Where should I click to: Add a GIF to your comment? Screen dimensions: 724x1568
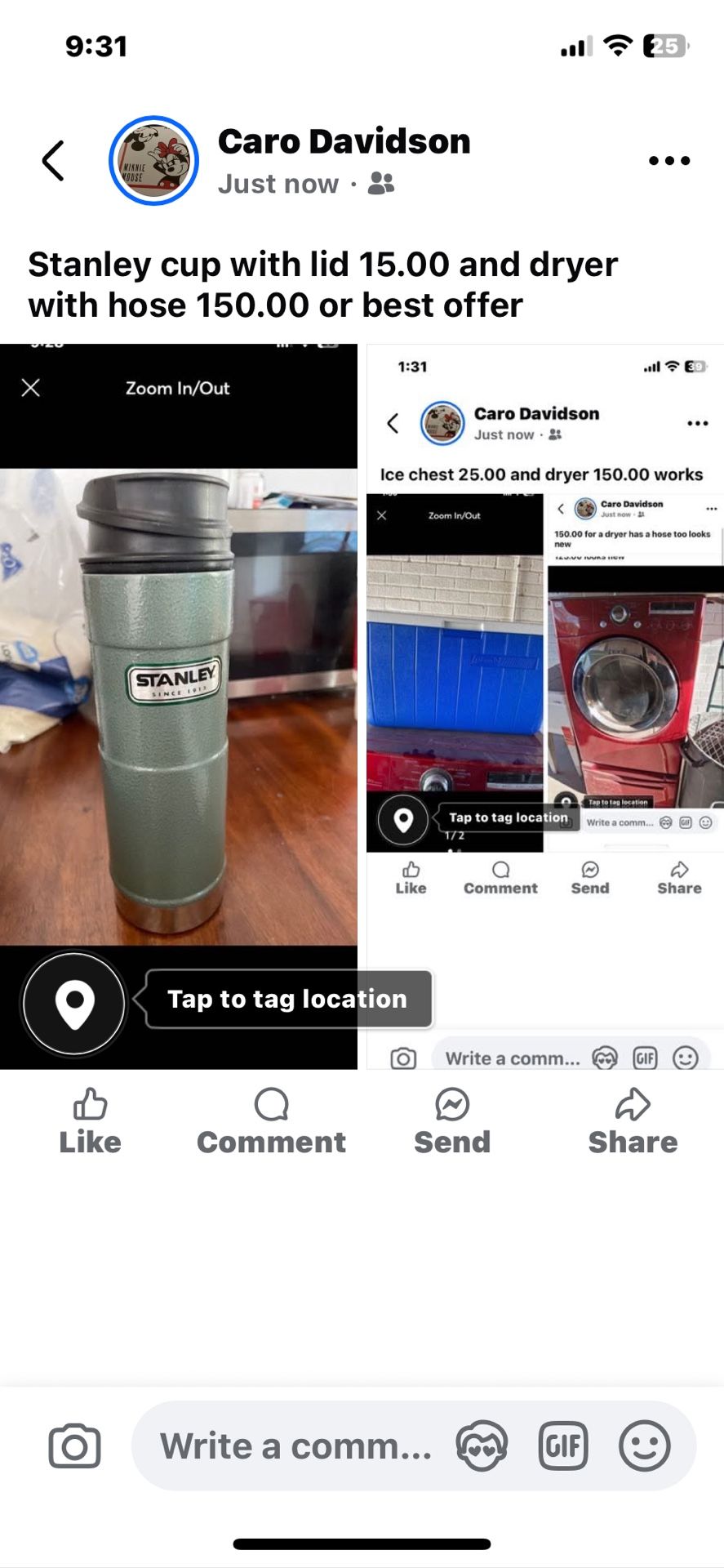[x=563, y=1446]
